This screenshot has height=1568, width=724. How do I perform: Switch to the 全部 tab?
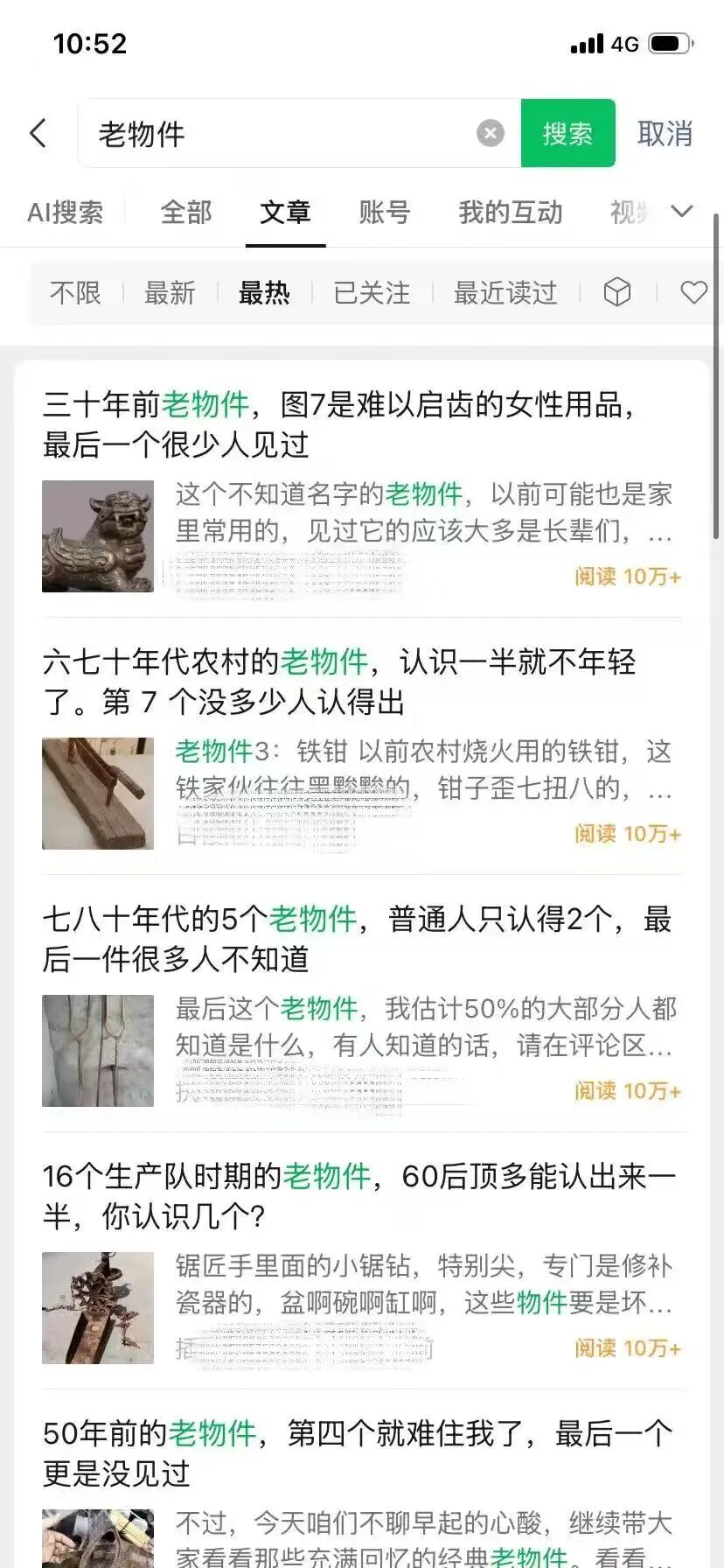185,213
